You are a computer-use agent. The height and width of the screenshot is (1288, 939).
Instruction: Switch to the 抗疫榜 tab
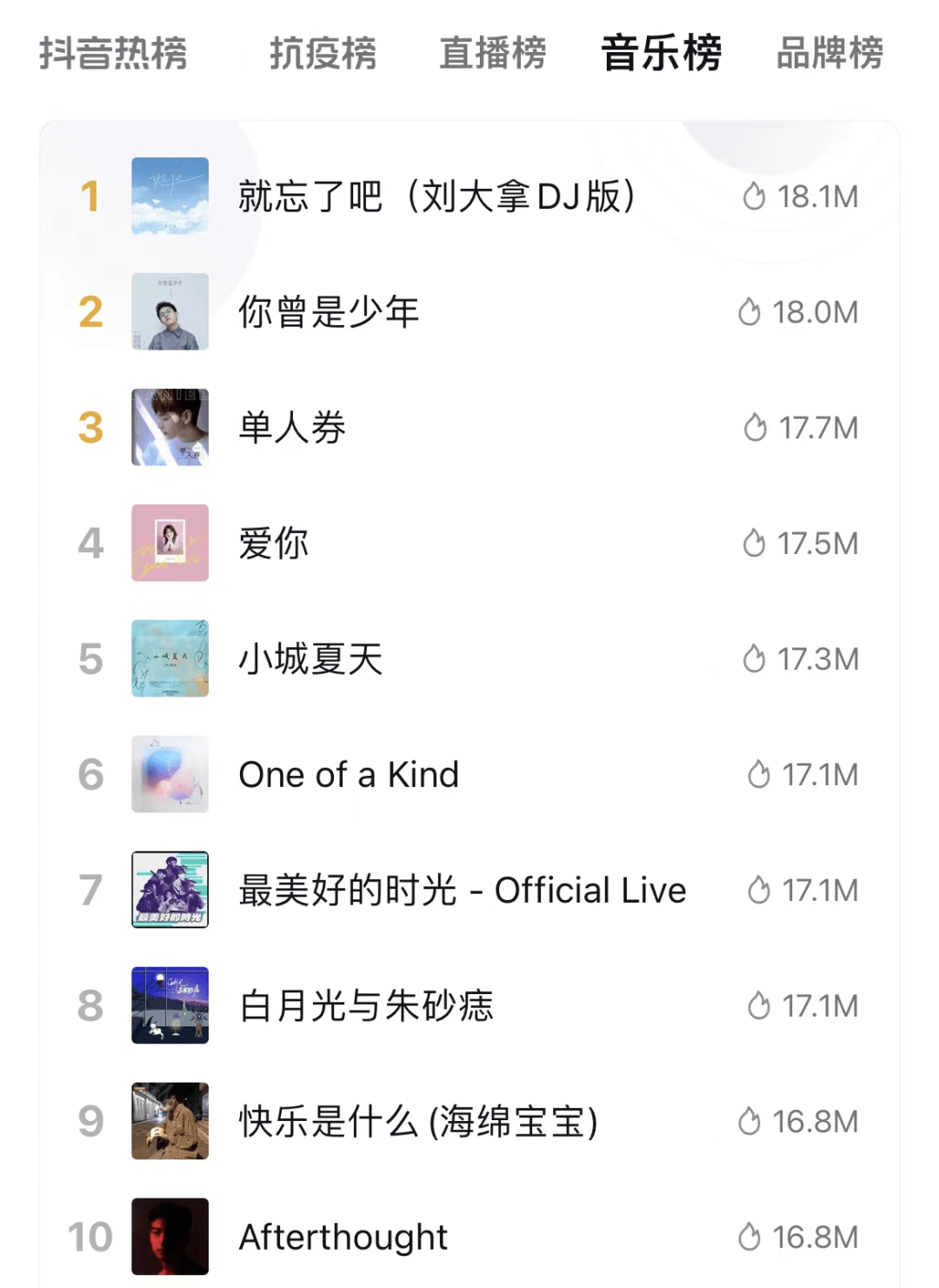323,53
